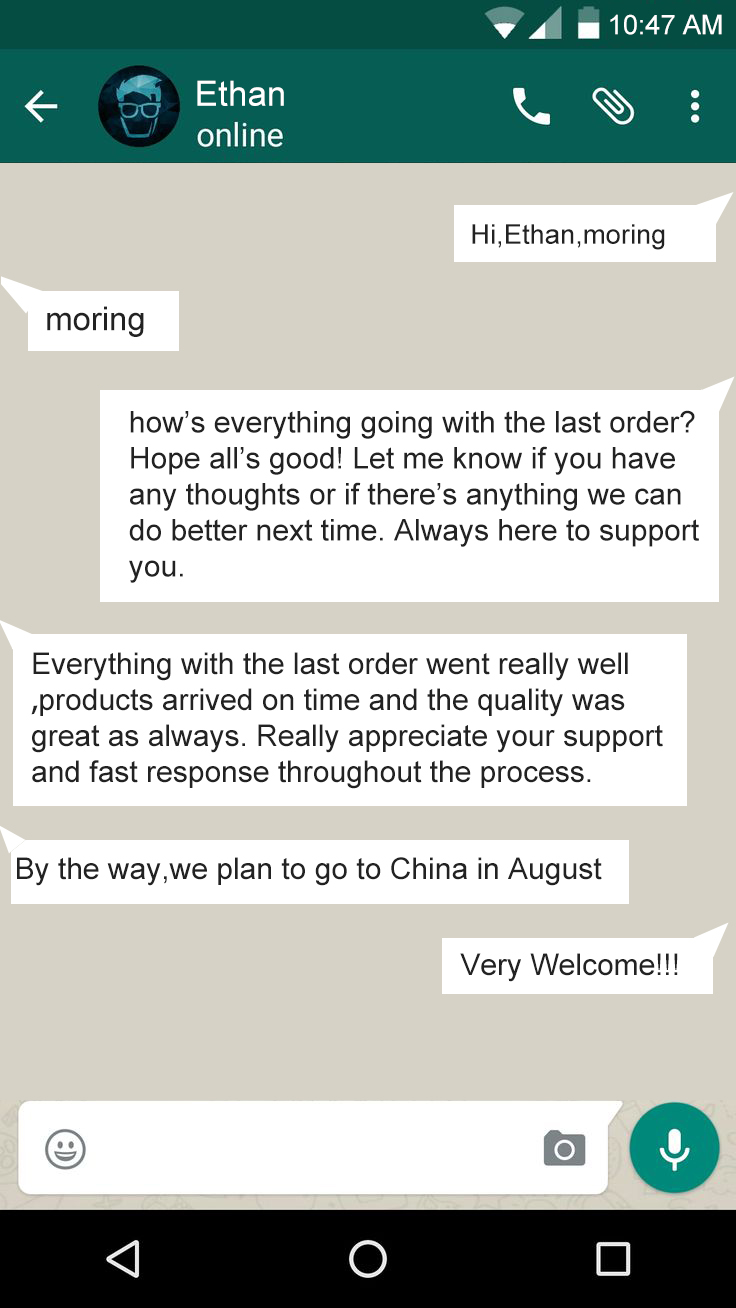Open the three-dot overflow menu
This screenshot has height=1308, width=736.
(695, 106)
